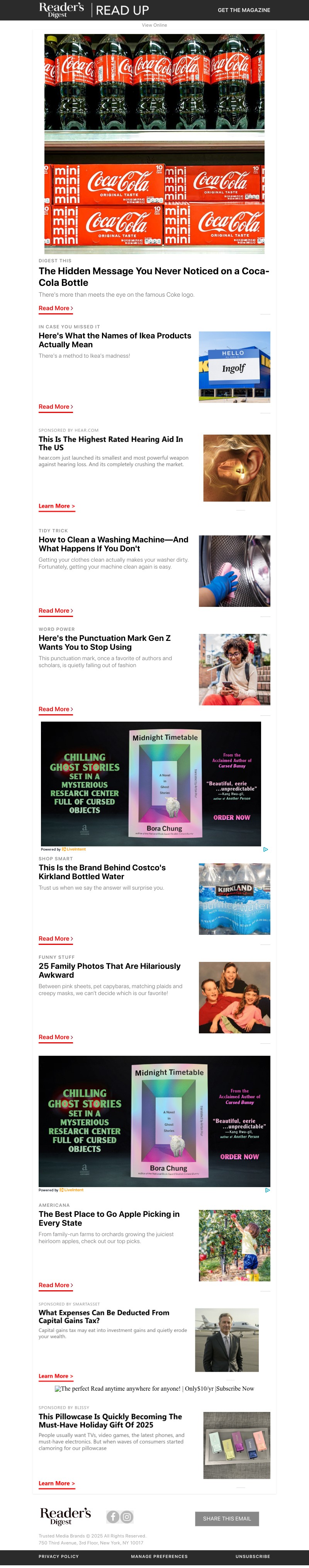The height and width of the screenshot is (1568, 309).
Task: Go to Manage Preferences
Action: (160, 1556)
